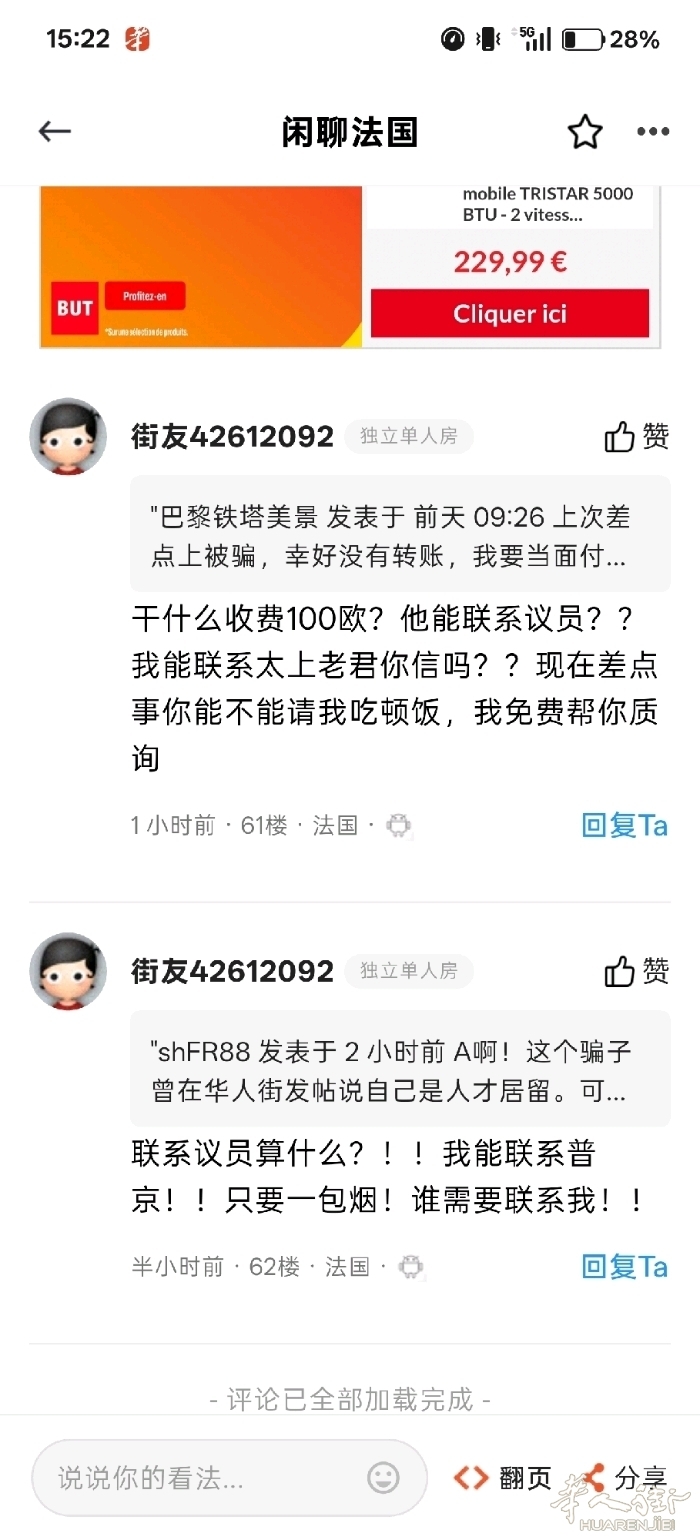Screen dimensions: 700x1540
Task: Reply to the 62楼 comment
Action: [x=625, y=1266]
